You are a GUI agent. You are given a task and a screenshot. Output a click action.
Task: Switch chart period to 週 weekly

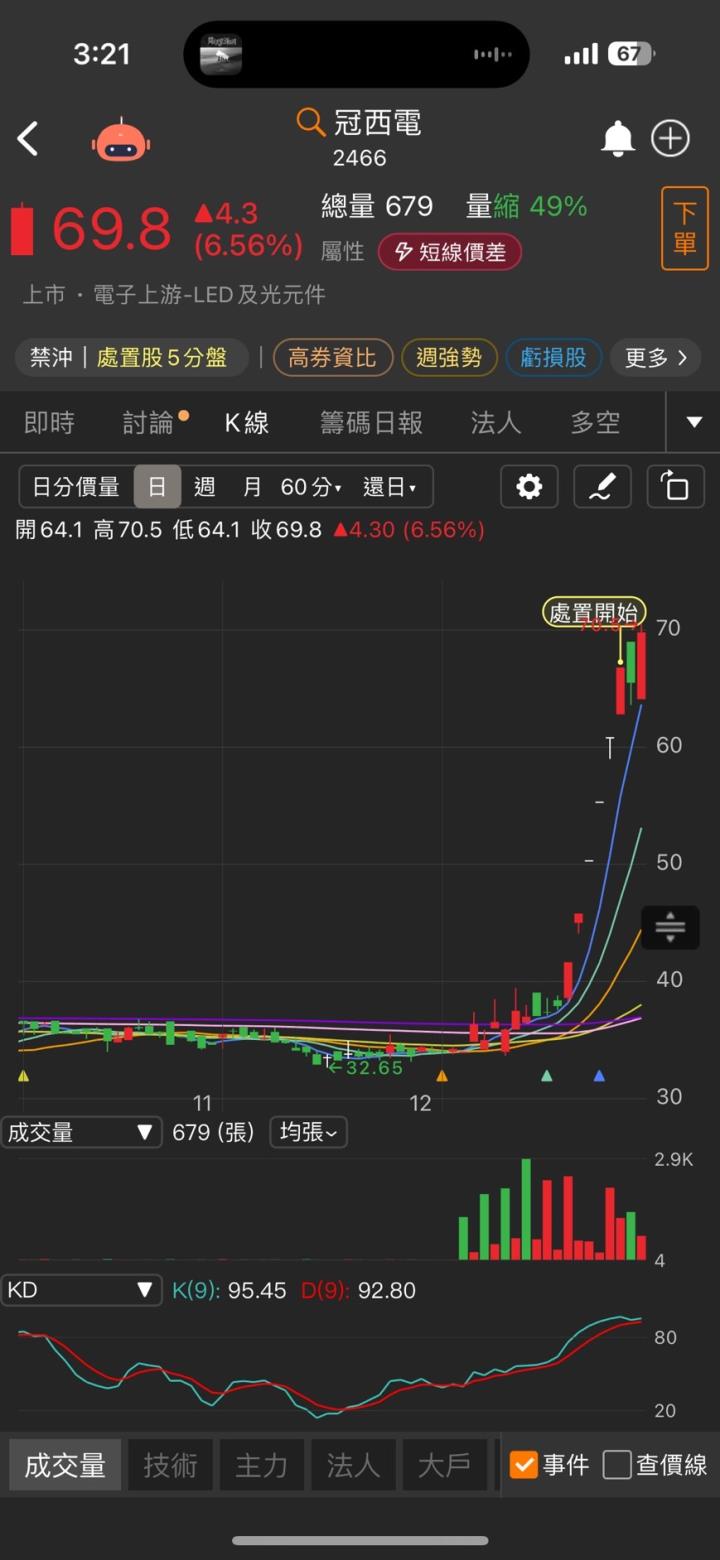point(203,487)
